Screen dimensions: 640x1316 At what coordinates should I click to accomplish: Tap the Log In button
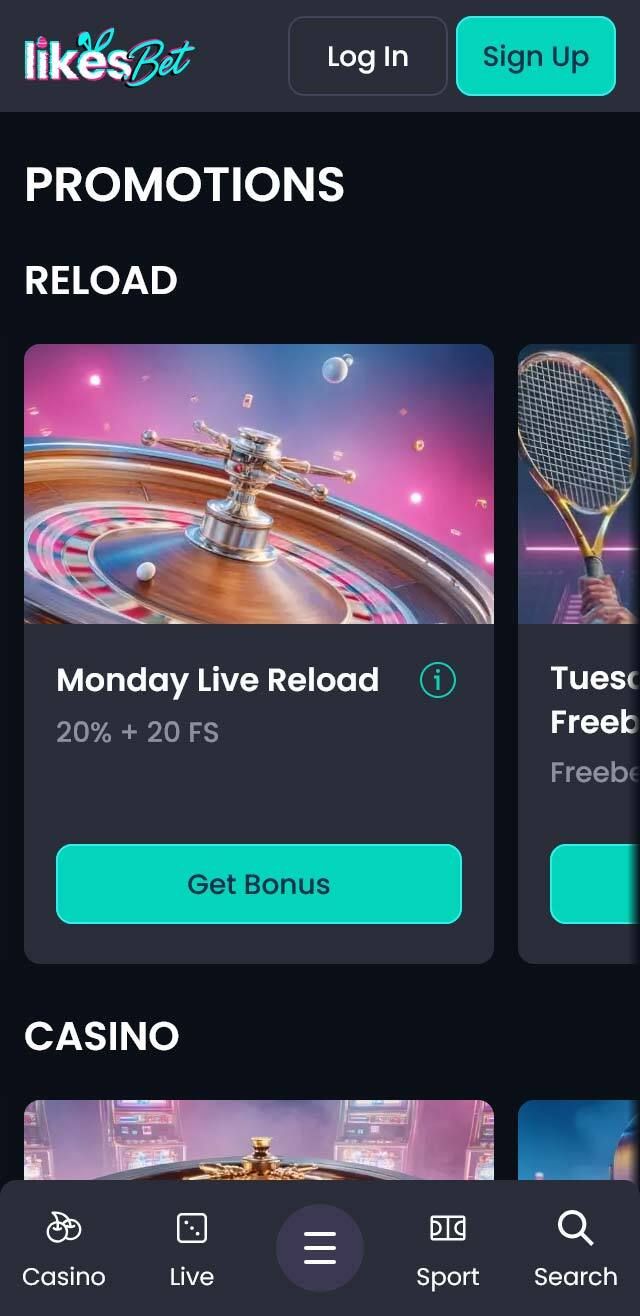[367, 57]
